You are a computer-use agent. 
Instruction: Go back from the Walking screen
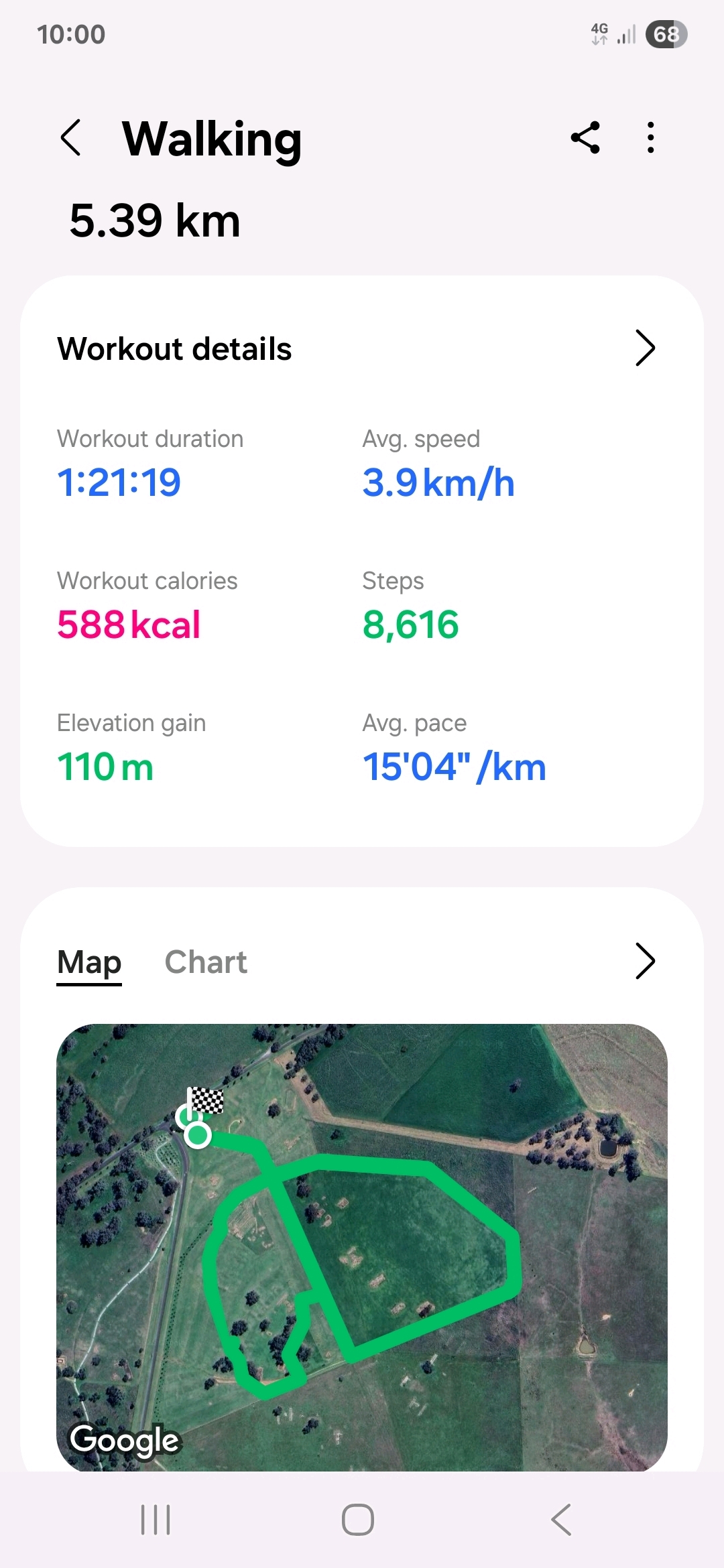[x=71, y=138]
